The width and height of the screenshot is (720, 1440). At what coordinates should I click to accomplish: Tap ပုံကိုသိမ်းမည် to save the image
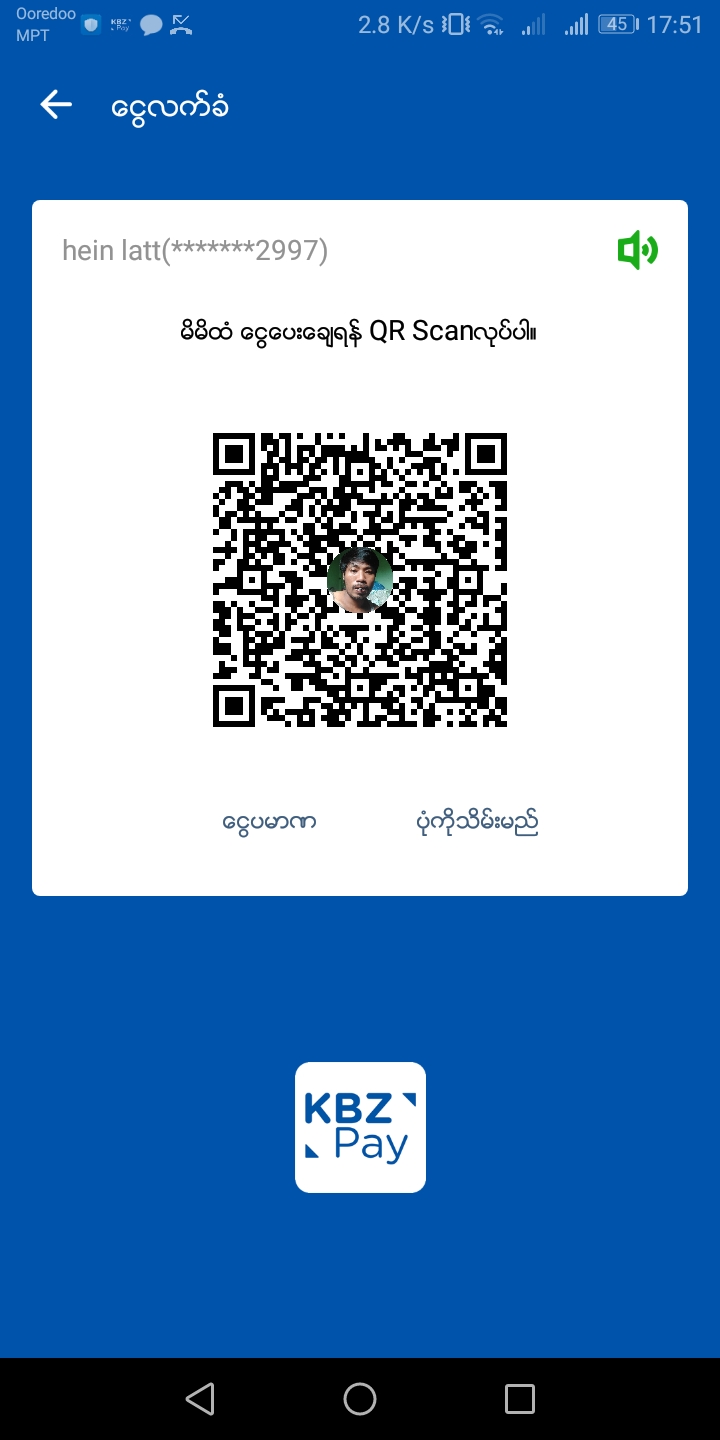(x=477, y=823)
